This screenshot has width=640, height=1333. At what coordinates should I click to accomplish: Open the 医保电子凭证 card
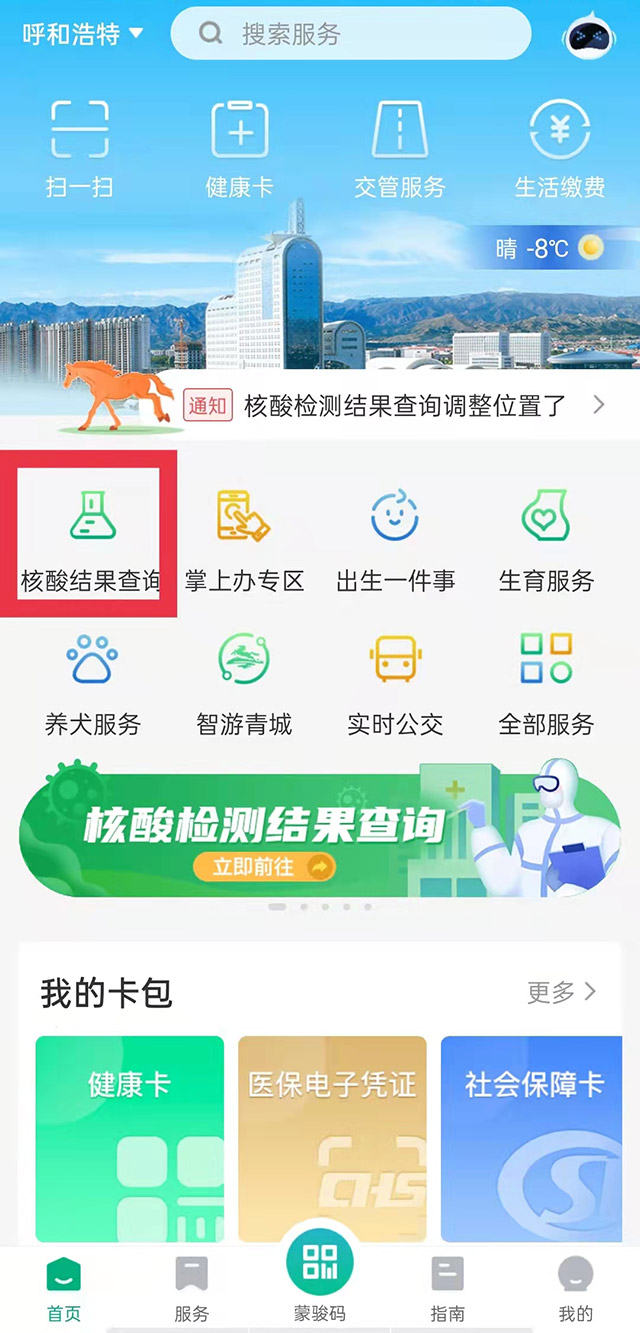click(x=332, y=1138)
